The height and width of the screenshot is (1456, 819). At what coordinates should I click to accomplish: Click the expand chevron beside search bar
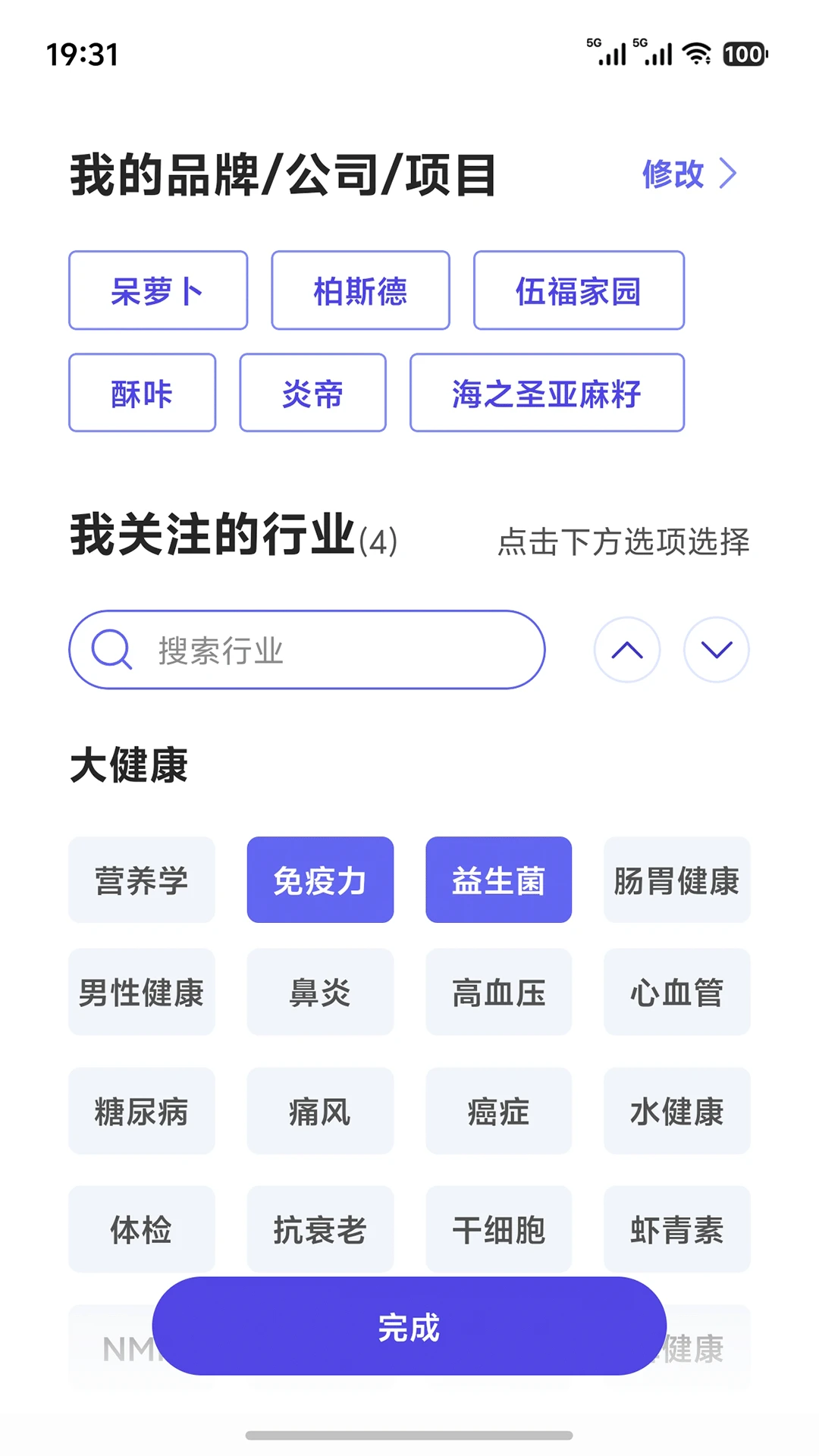coord(715,649)
